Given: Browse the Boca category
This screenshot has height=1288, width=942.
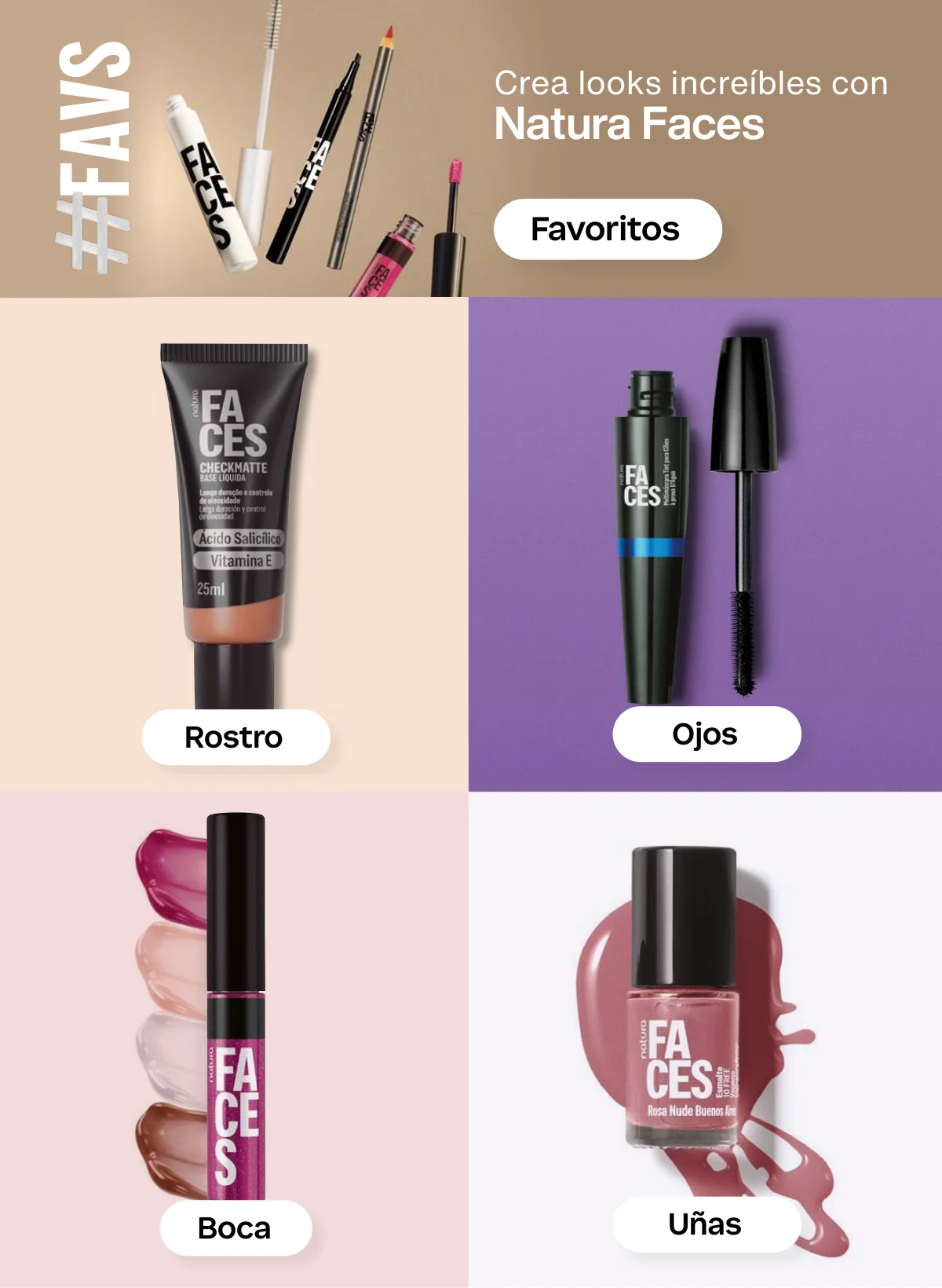Looking at the screenshot, I should (235, 1227).
